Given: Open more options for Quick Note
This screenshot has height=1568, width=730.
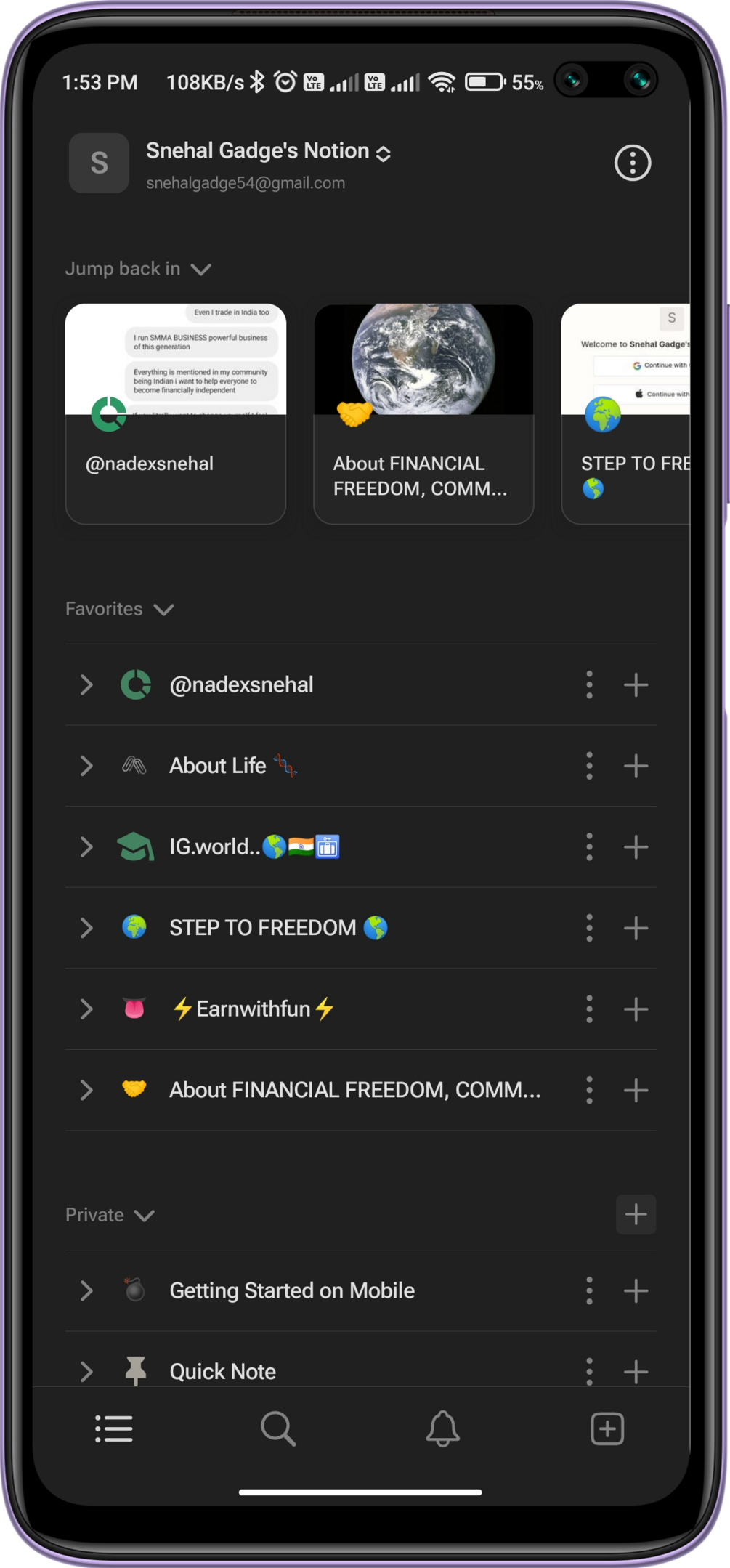Looking at the screenshot, I should point(589,1371).
